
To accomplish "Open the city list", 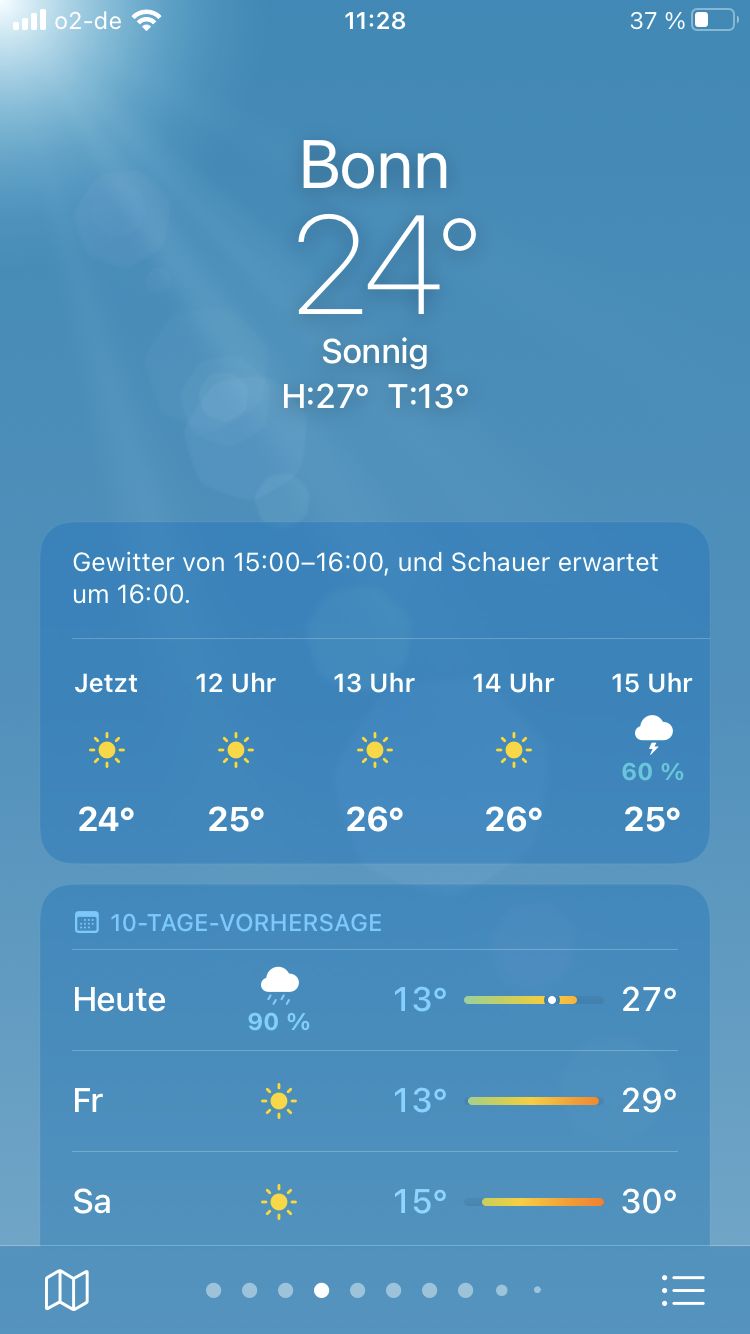I will (x=684, y=1290).
